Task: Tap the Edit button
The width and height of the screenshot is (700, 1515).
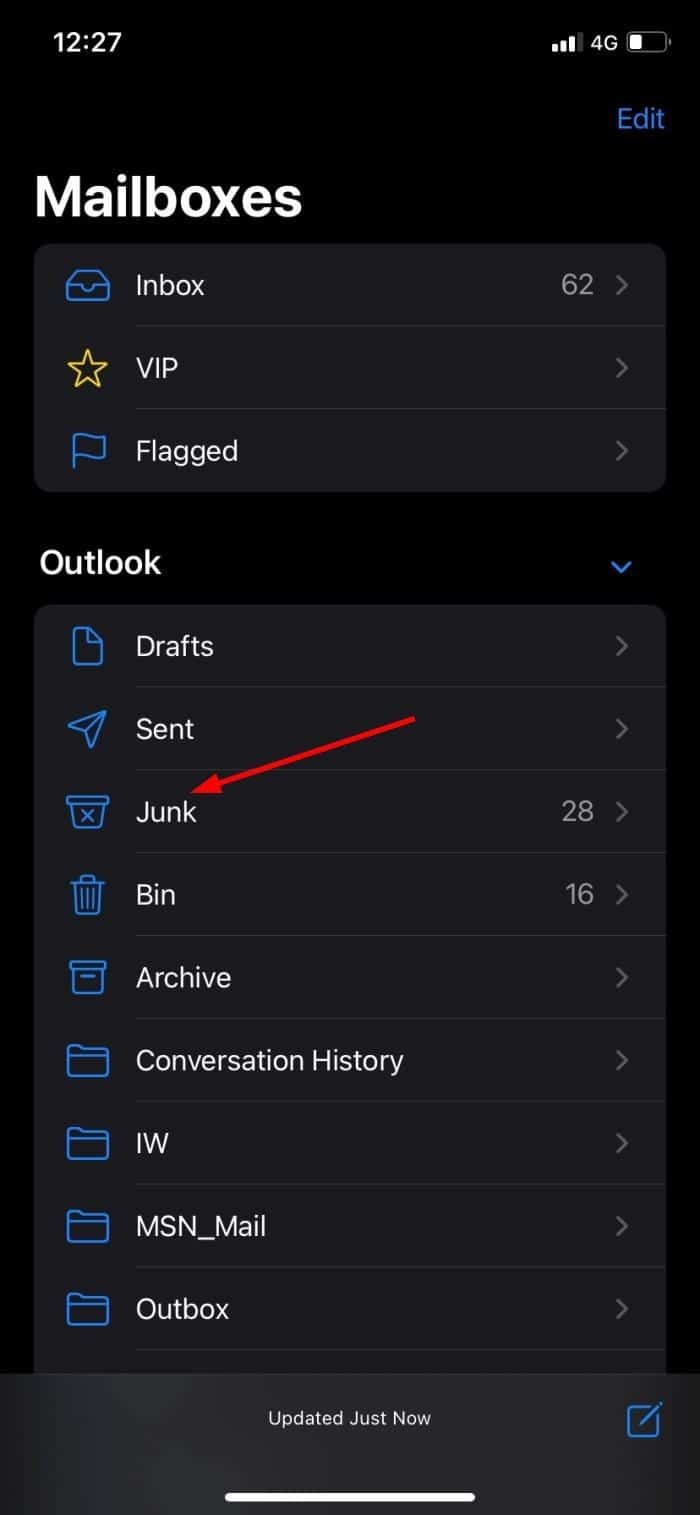Action: tap(640, 119)
